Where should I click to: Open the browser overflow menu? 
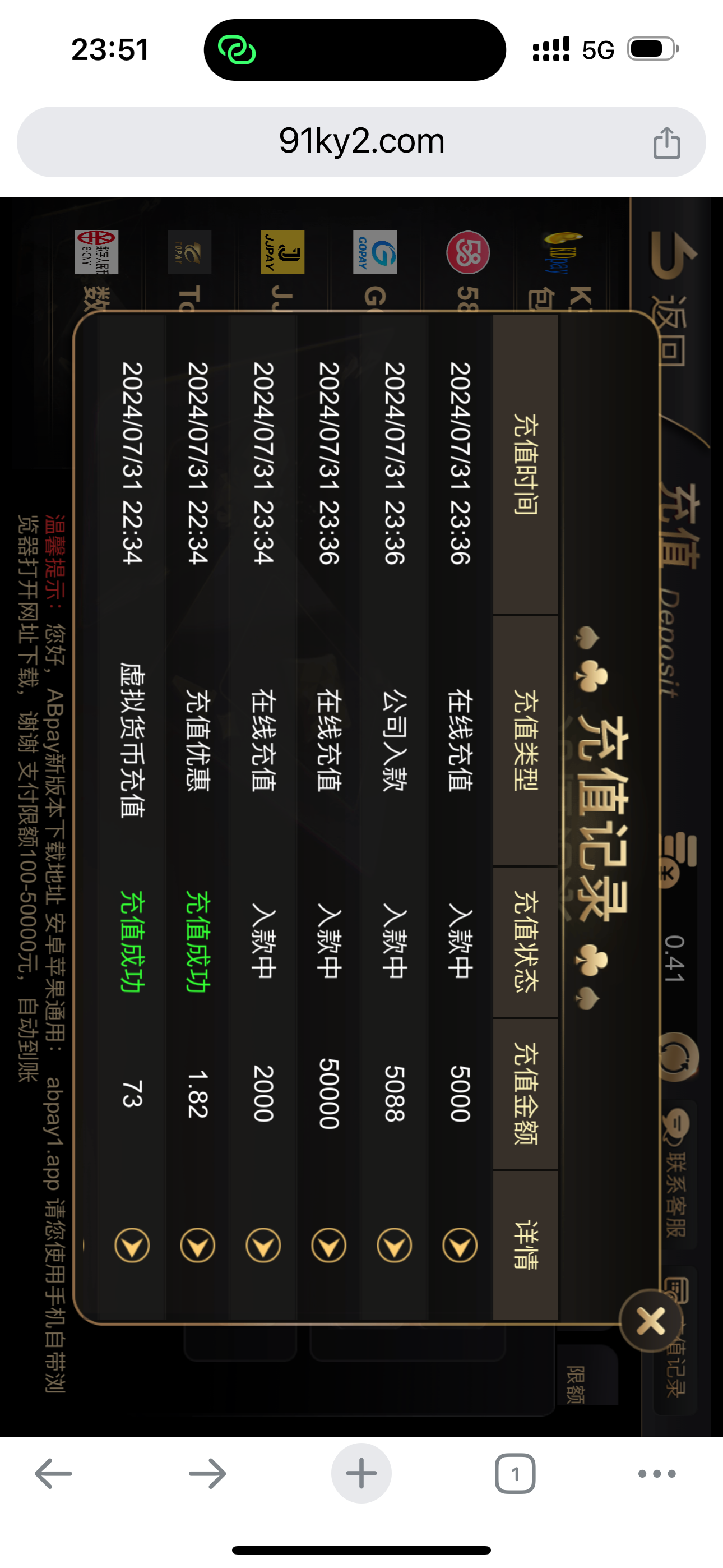click(657, 1474)
